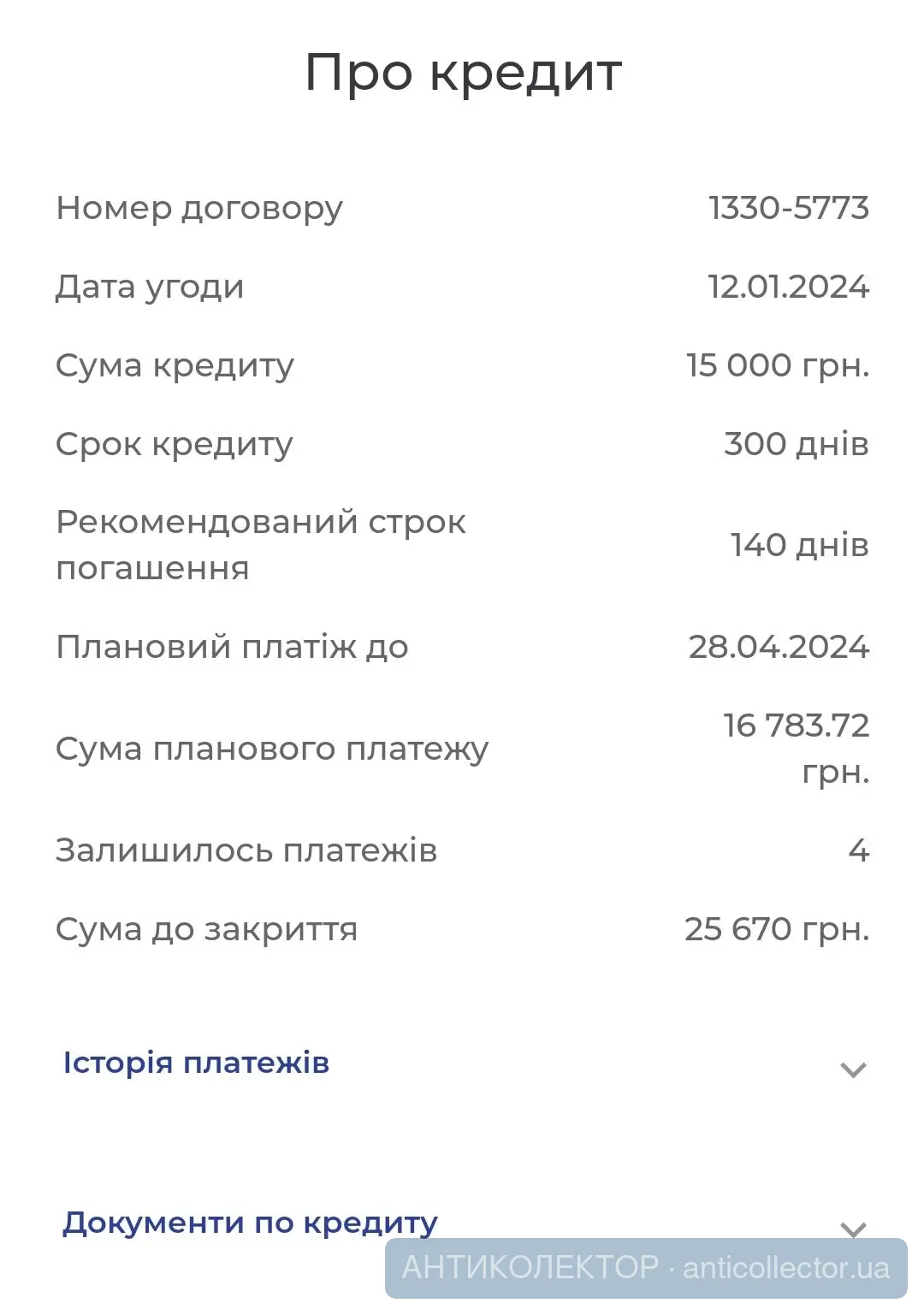Expand the Документи по кредиту section
The width and height of the screenshot is (924, 1315).
pos(853,1228)
